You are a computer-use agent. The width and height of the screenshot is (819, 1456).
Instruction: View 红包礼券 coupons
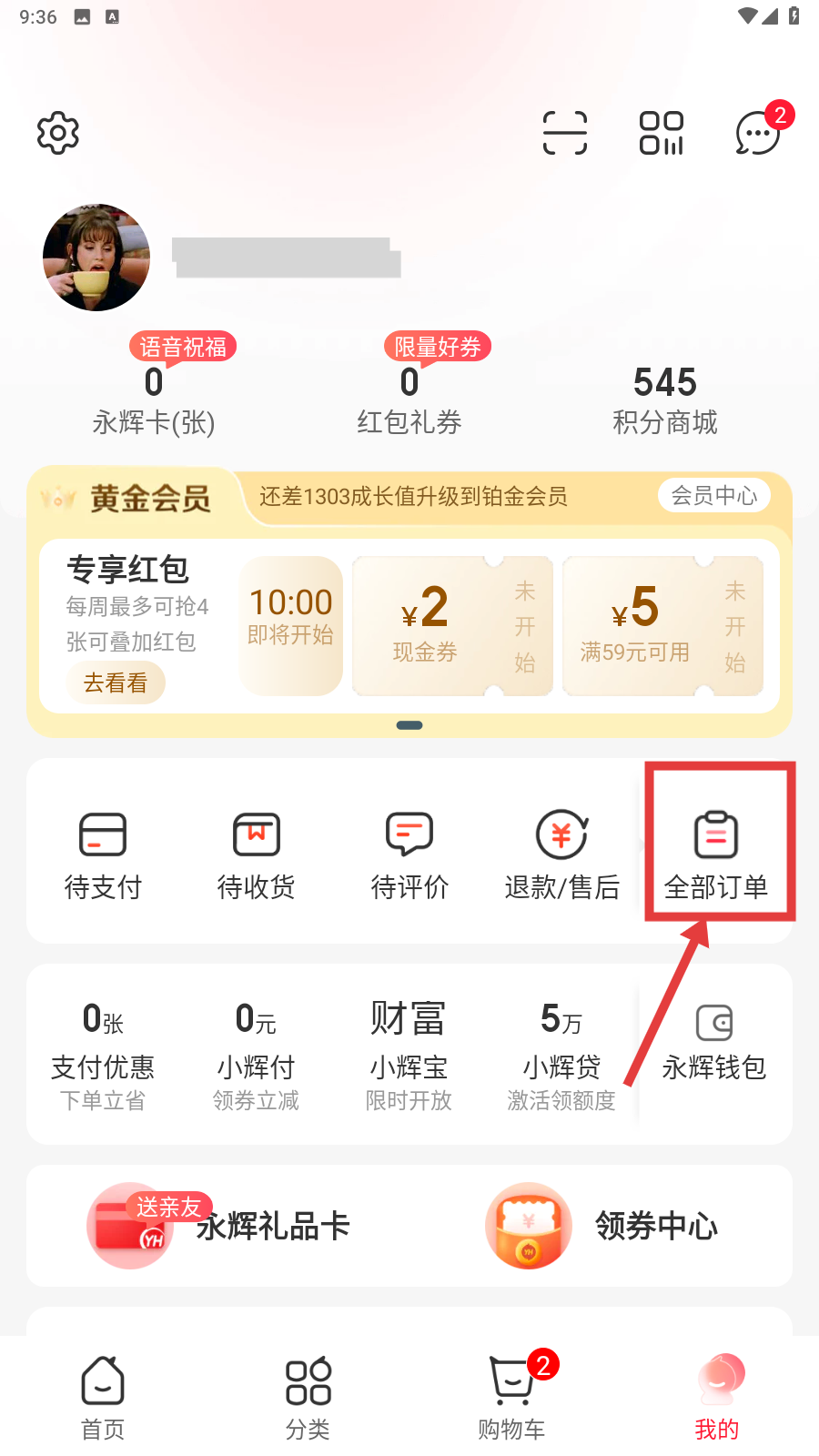pyautogui.click(x=409, y=400)
